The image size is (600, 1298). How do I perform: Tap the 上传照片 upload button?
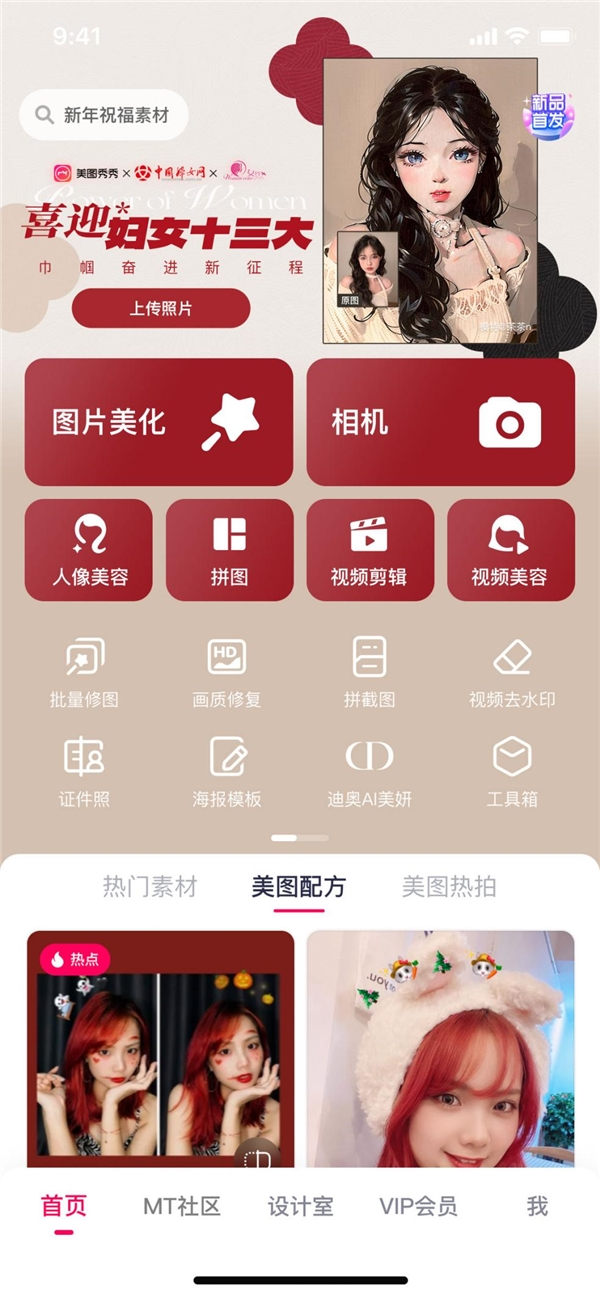click(x=160, y=308)
